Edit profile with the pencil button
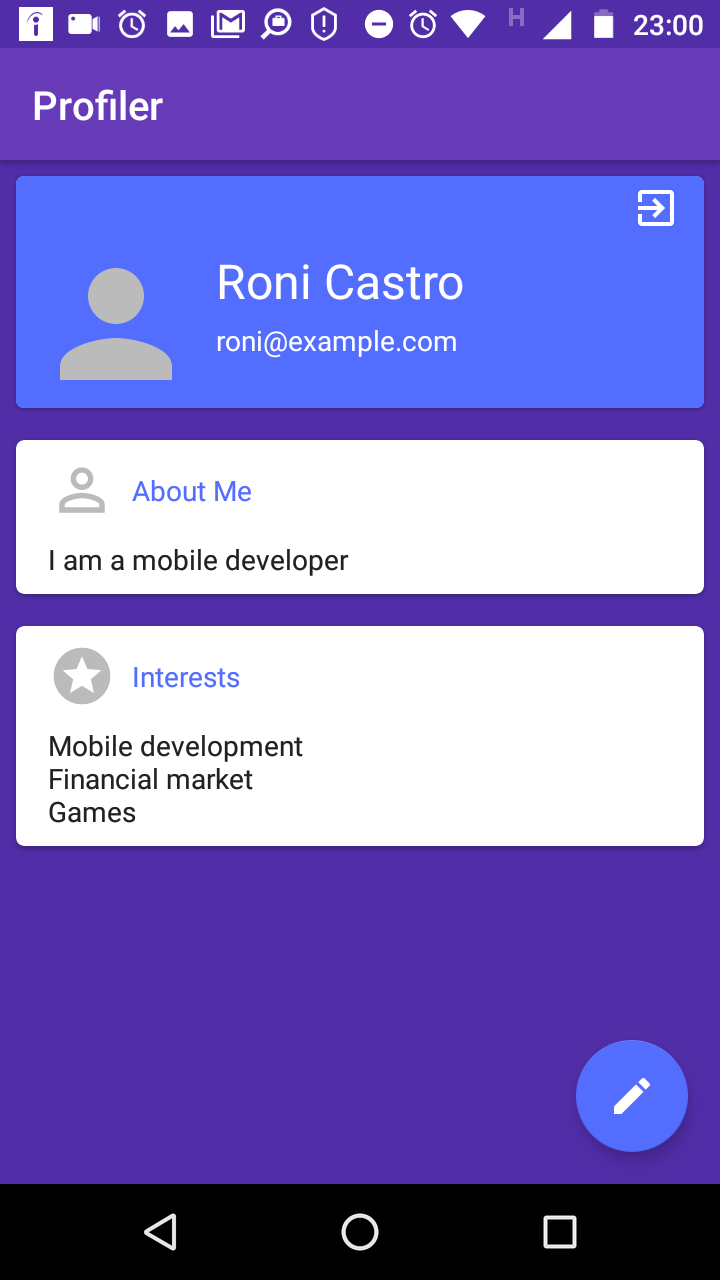Viewport: 720px width, 1280px height. [631, 1096]
